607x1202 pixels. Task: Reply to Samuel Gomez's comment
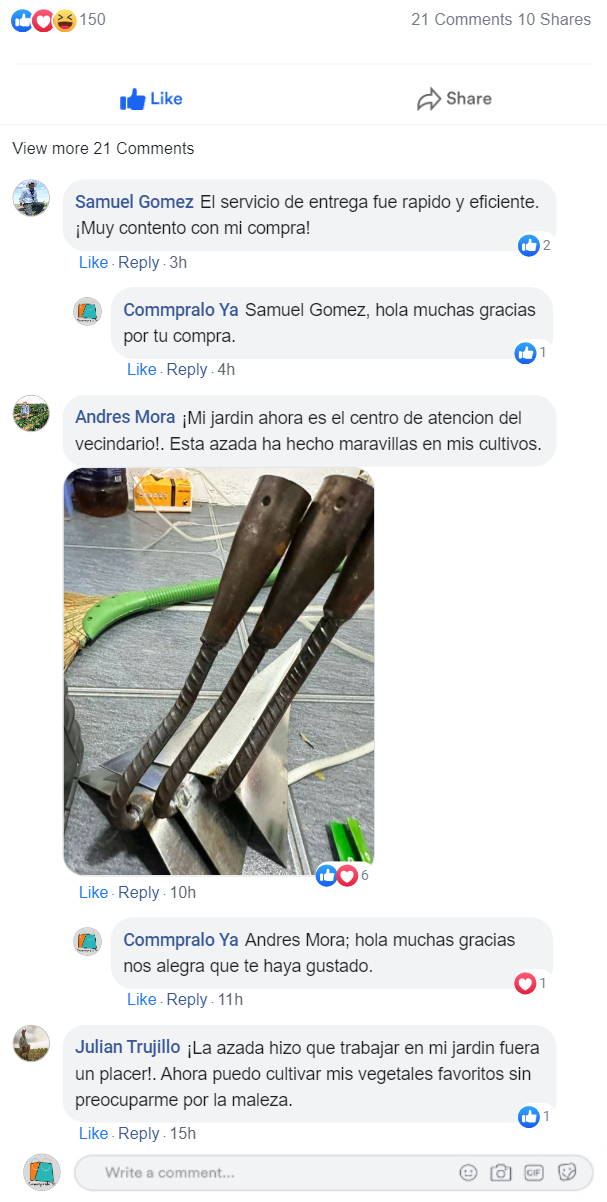tap(138, 262)
